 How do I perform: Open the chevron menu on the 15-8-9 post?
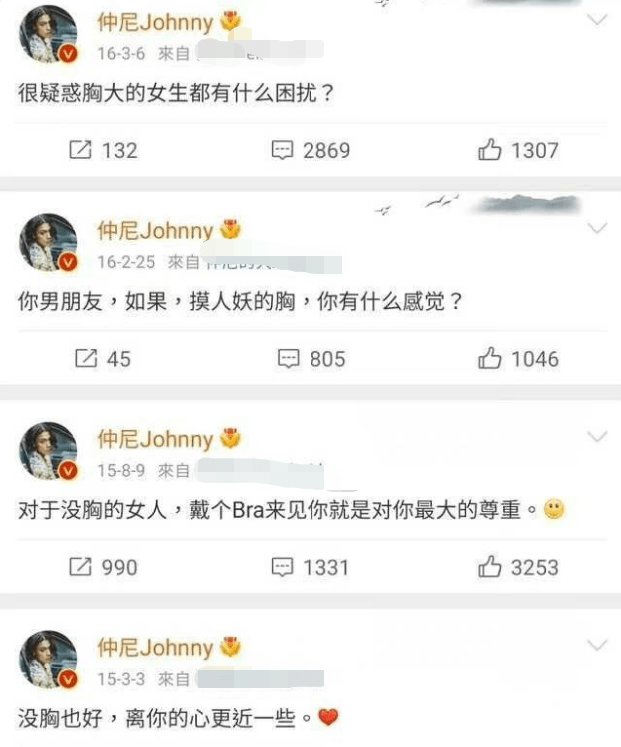coord(596,438)
